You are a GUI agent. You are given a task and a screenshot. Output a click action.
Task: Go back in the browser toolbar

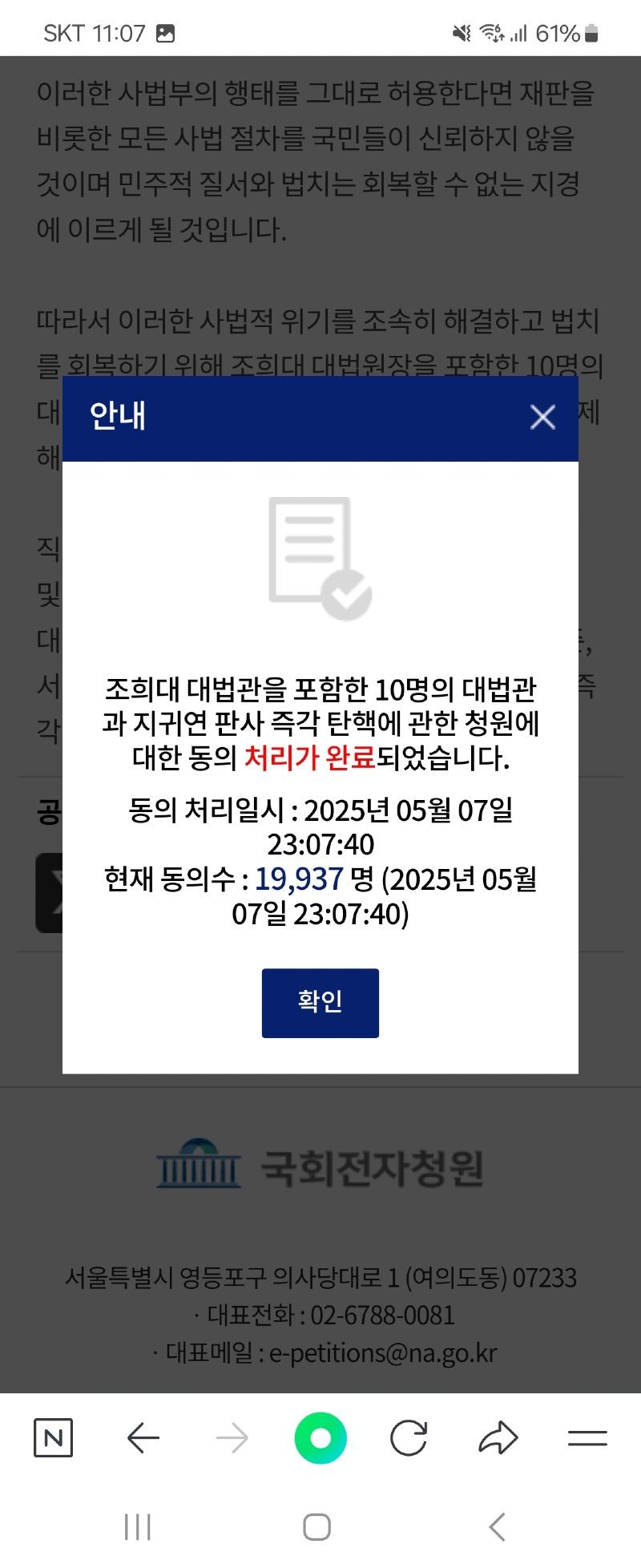click(x=143, y=1437)
